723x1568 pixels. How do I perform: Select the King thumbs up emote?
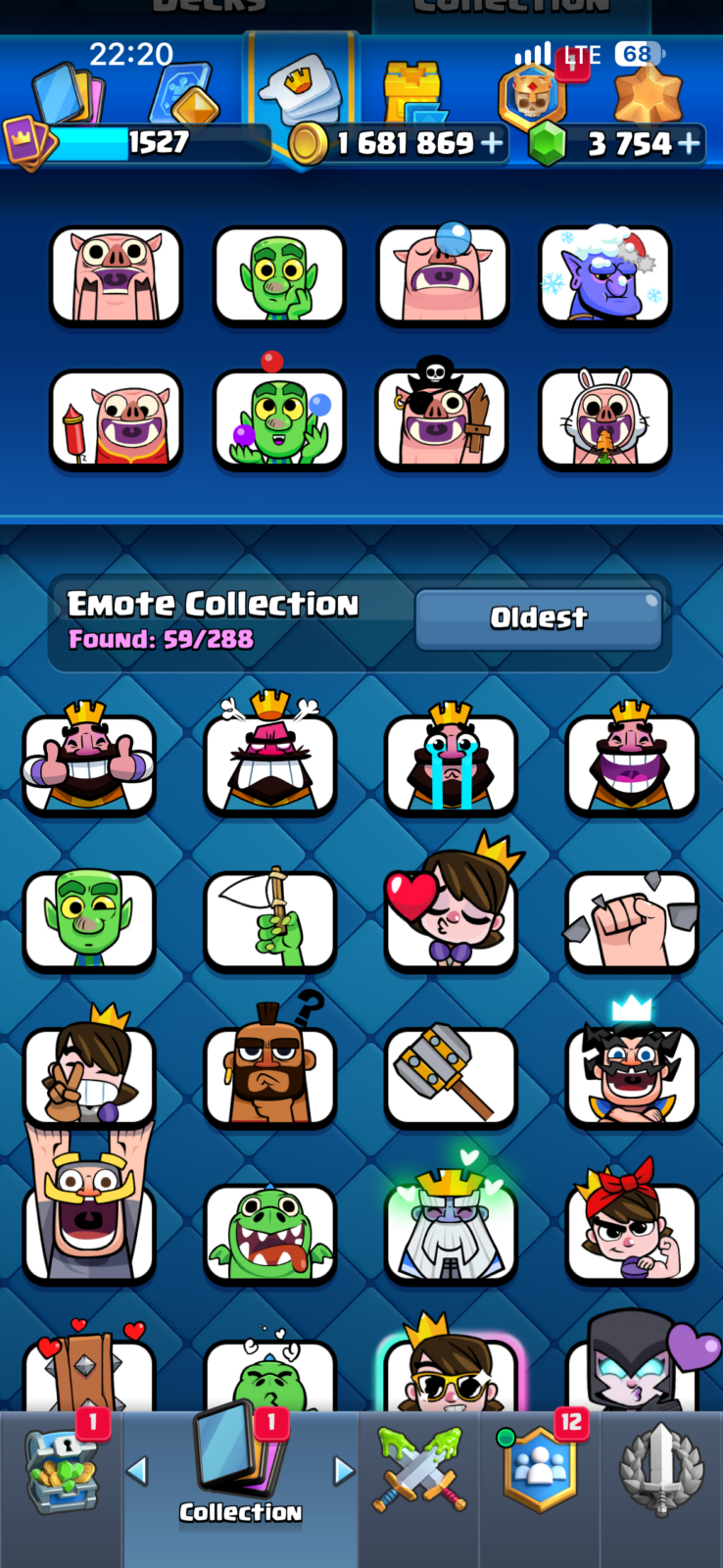point(89,759)
